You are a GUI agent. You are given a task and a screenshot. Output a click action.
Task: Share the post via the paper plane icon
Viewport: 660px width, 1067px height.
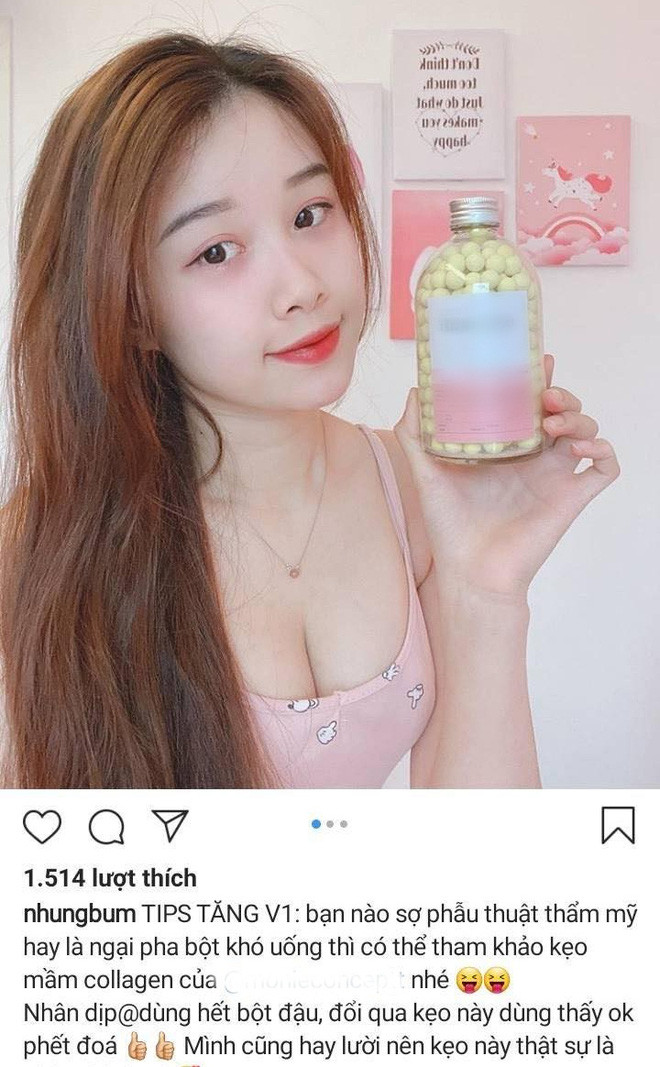pyautogui.click(x=170, y=825)
